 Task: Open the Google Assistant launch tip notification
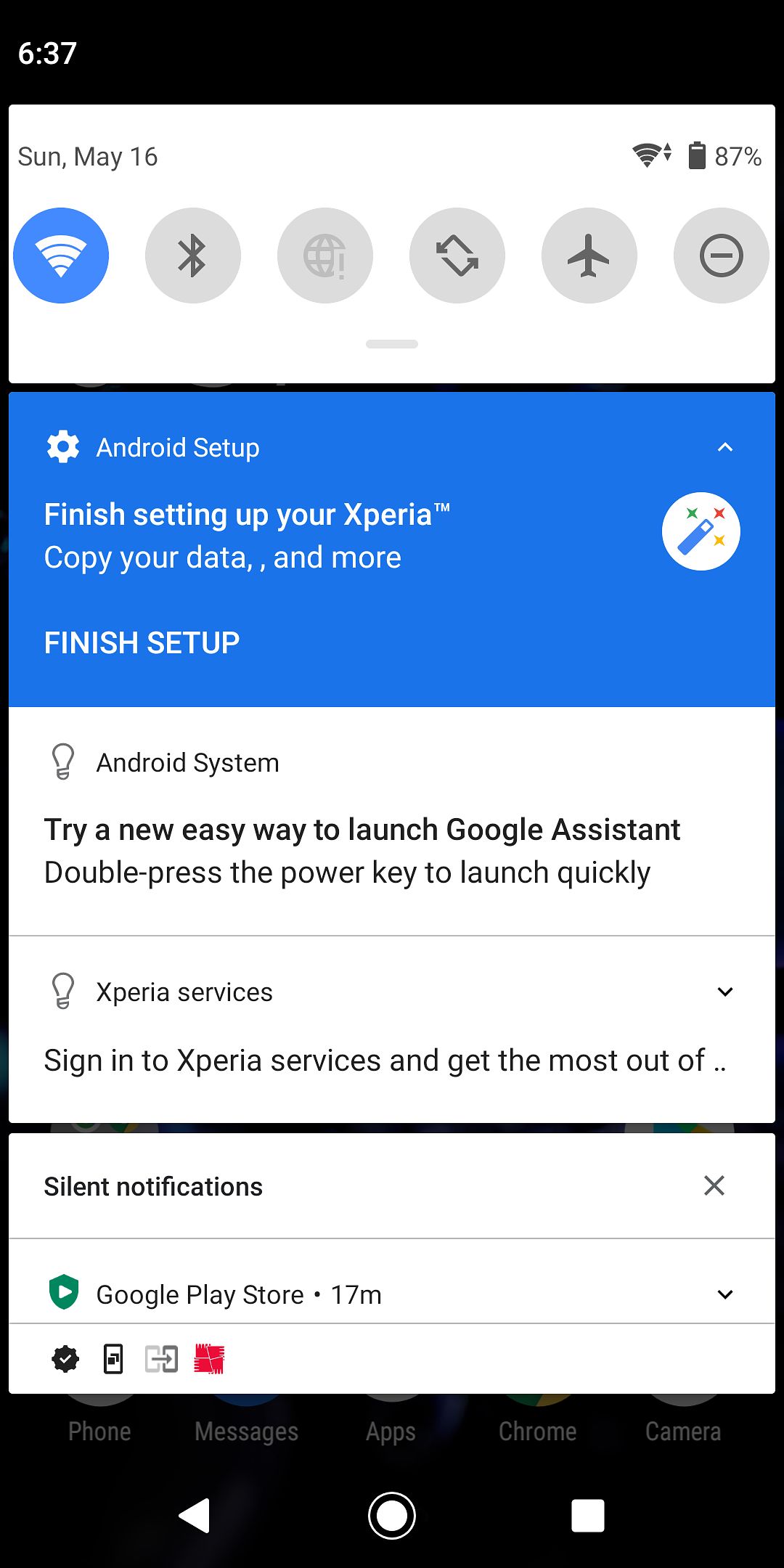392,822
